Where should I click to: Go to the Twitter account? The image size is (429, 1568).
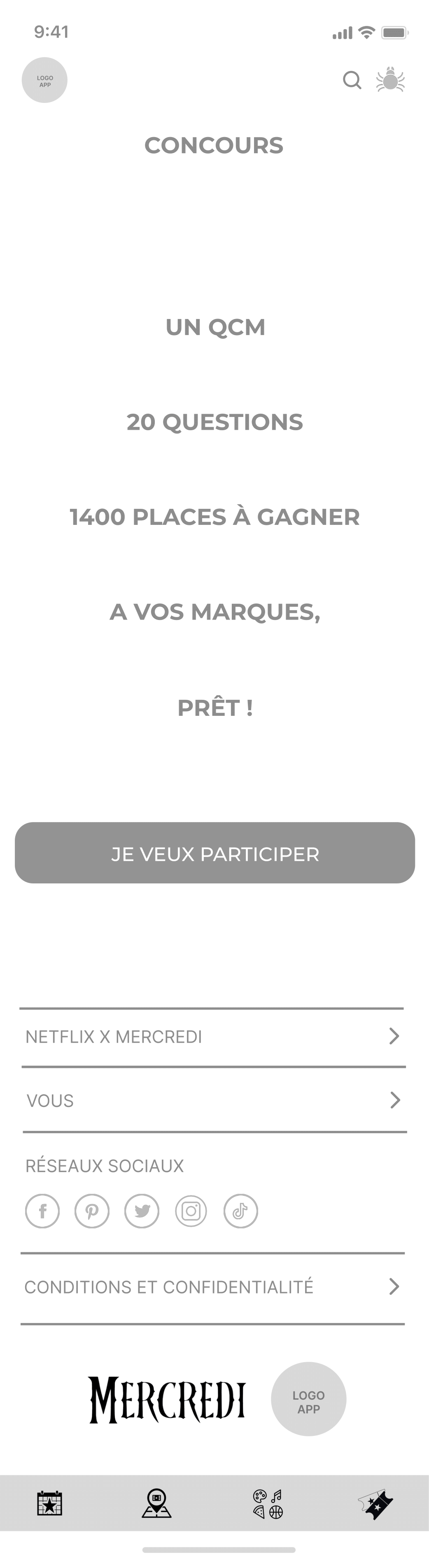142,1211
